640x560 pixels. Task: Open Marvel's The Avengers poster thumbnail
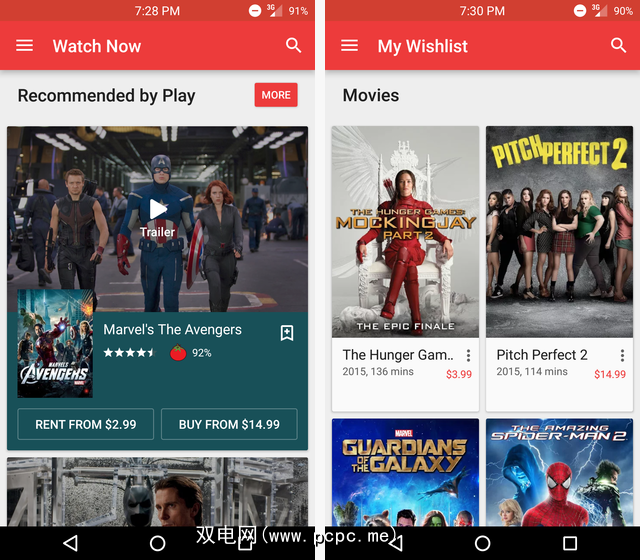point(56,344)
